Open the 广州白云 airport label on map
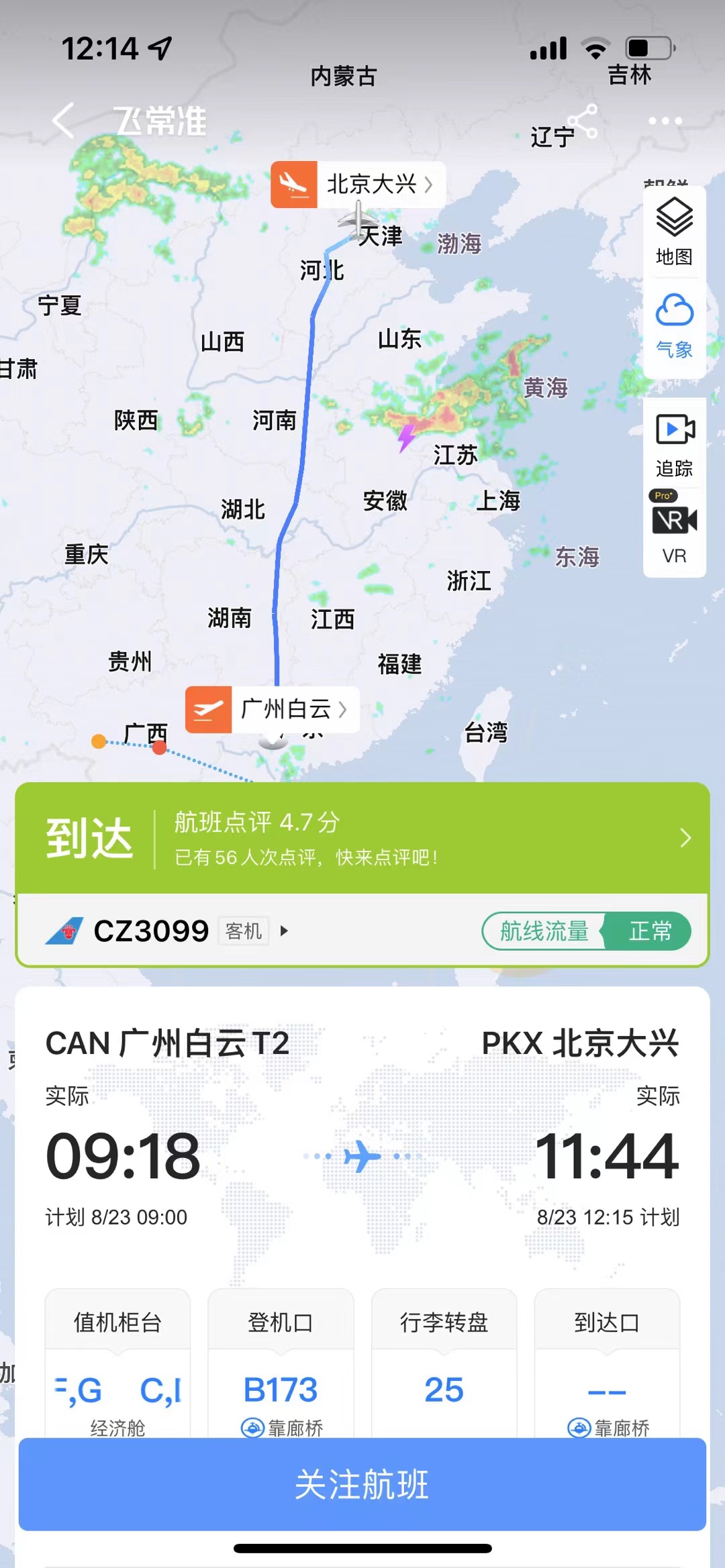The height and width of the screenshot is (1568, 725). pyautogui.click(x=273, y=709)
